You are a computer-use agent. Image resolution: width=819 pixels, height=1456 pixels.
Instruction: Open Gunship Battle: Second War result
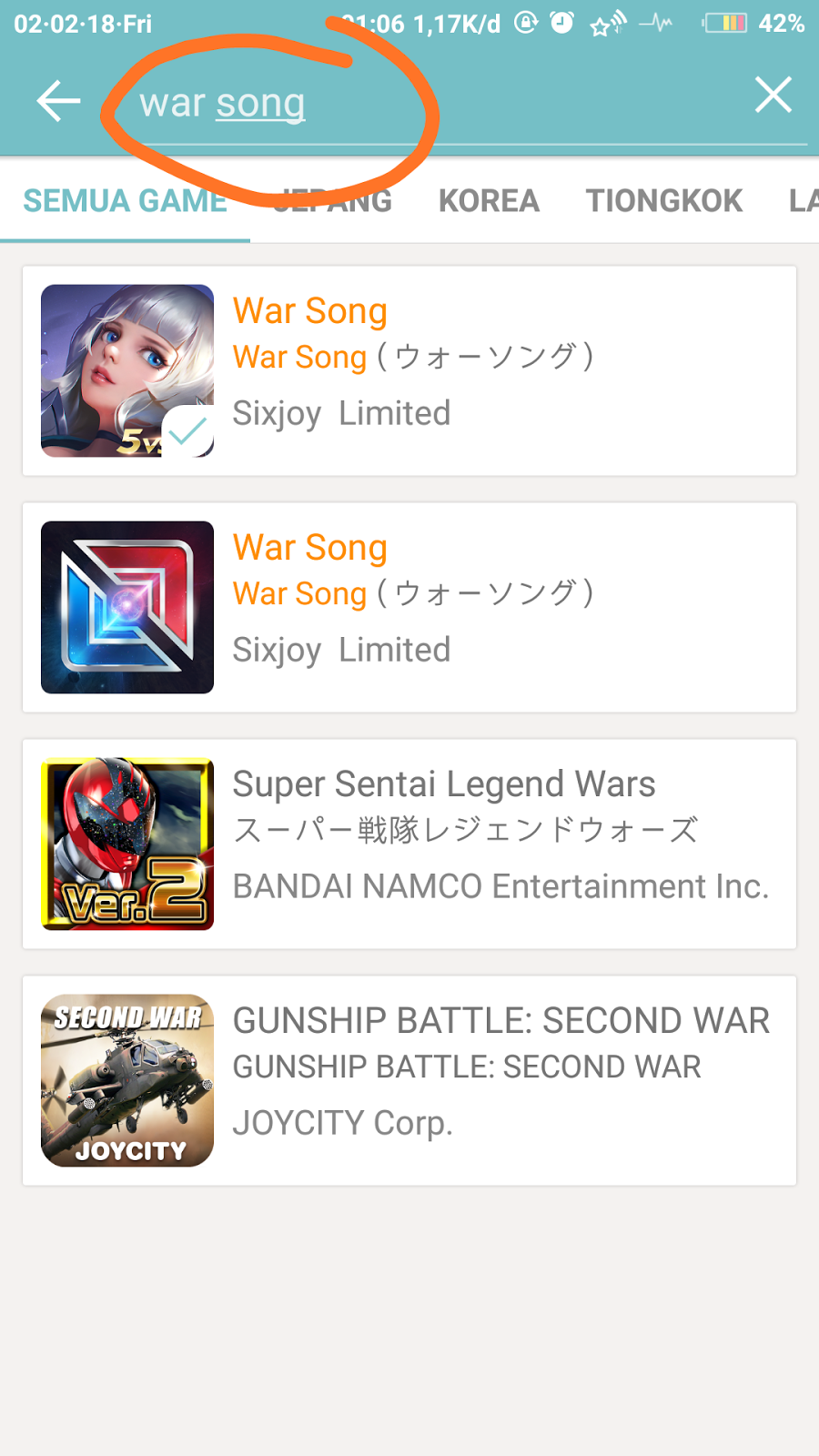pyautogui.click(x=409, y=1080)
